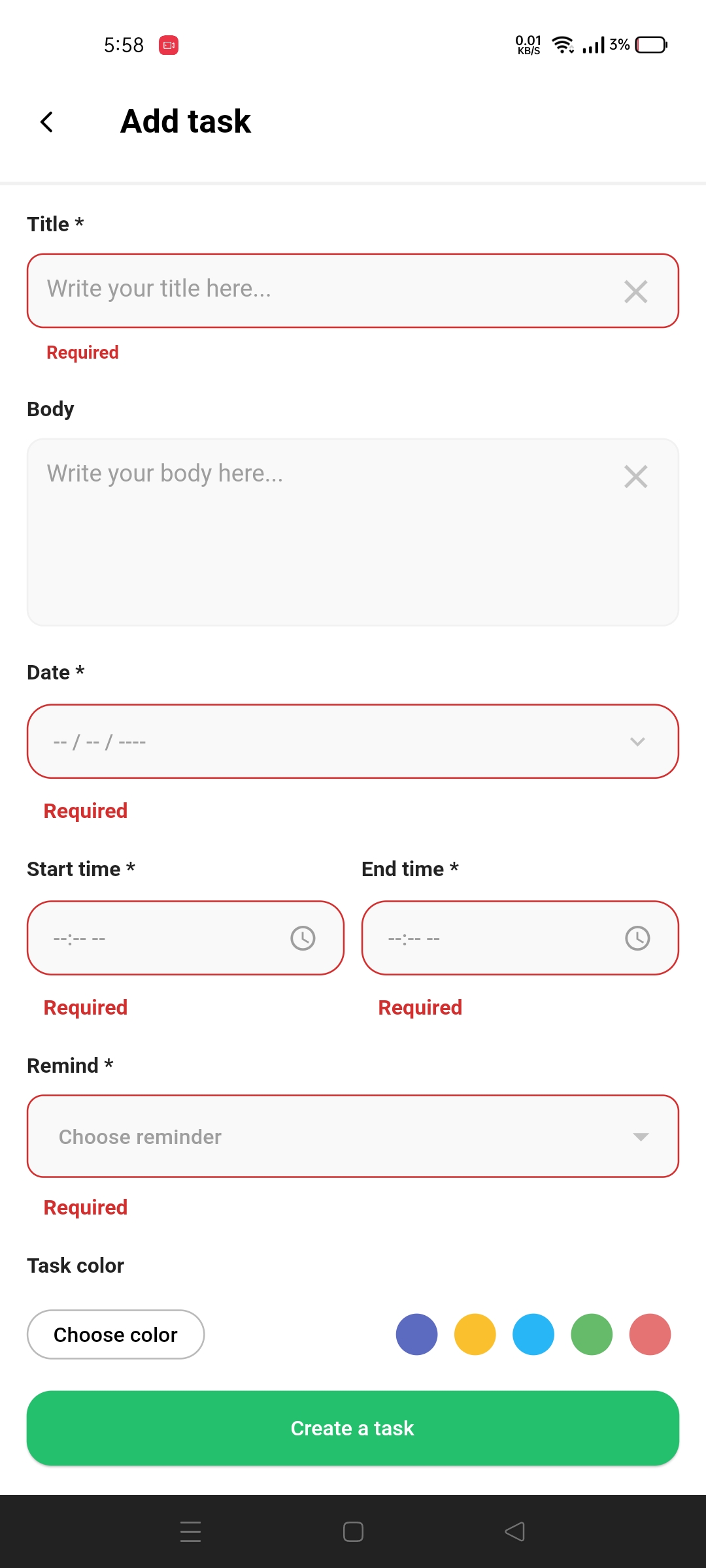Click the Choose color button
Viewport: 706px width, 1568px height.
(115, 1334)
